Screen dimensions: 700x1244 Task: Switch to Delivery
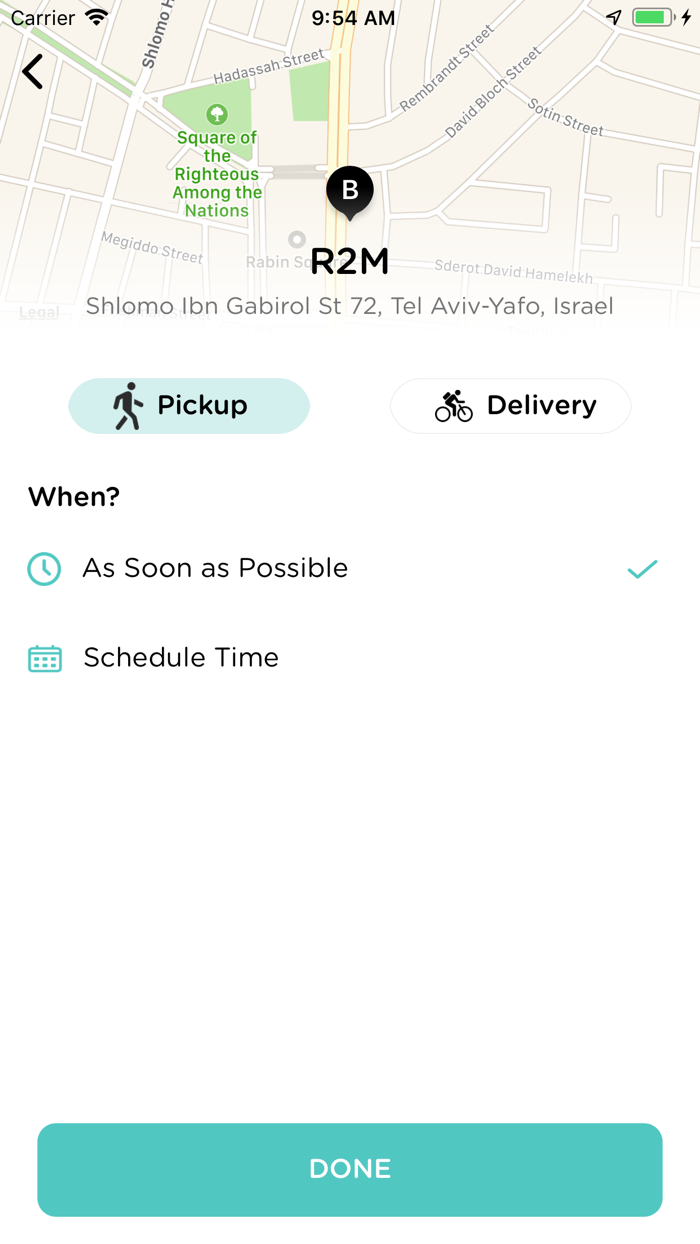click(x=510, y=405)
